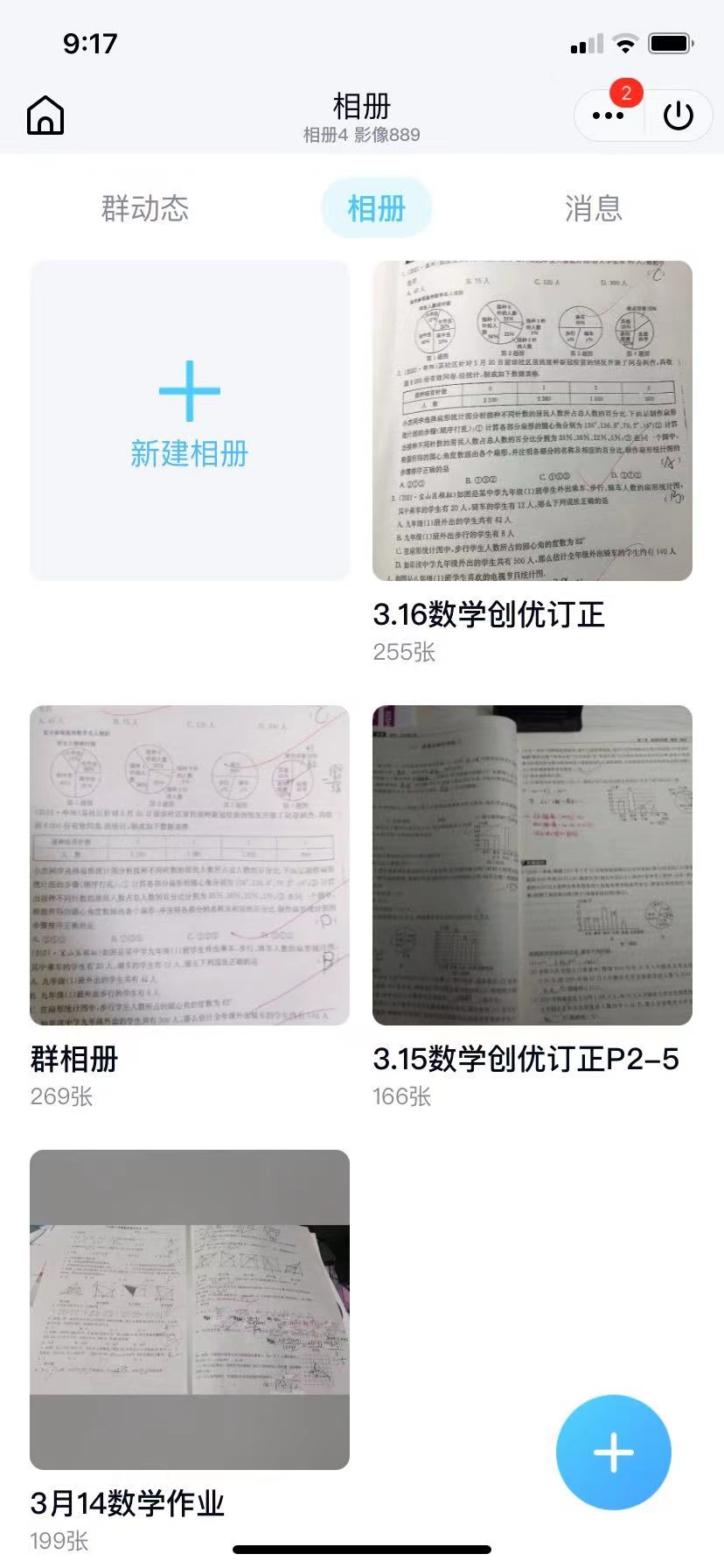
Task: Open the 群相册 album
Action: click(190, 864)
